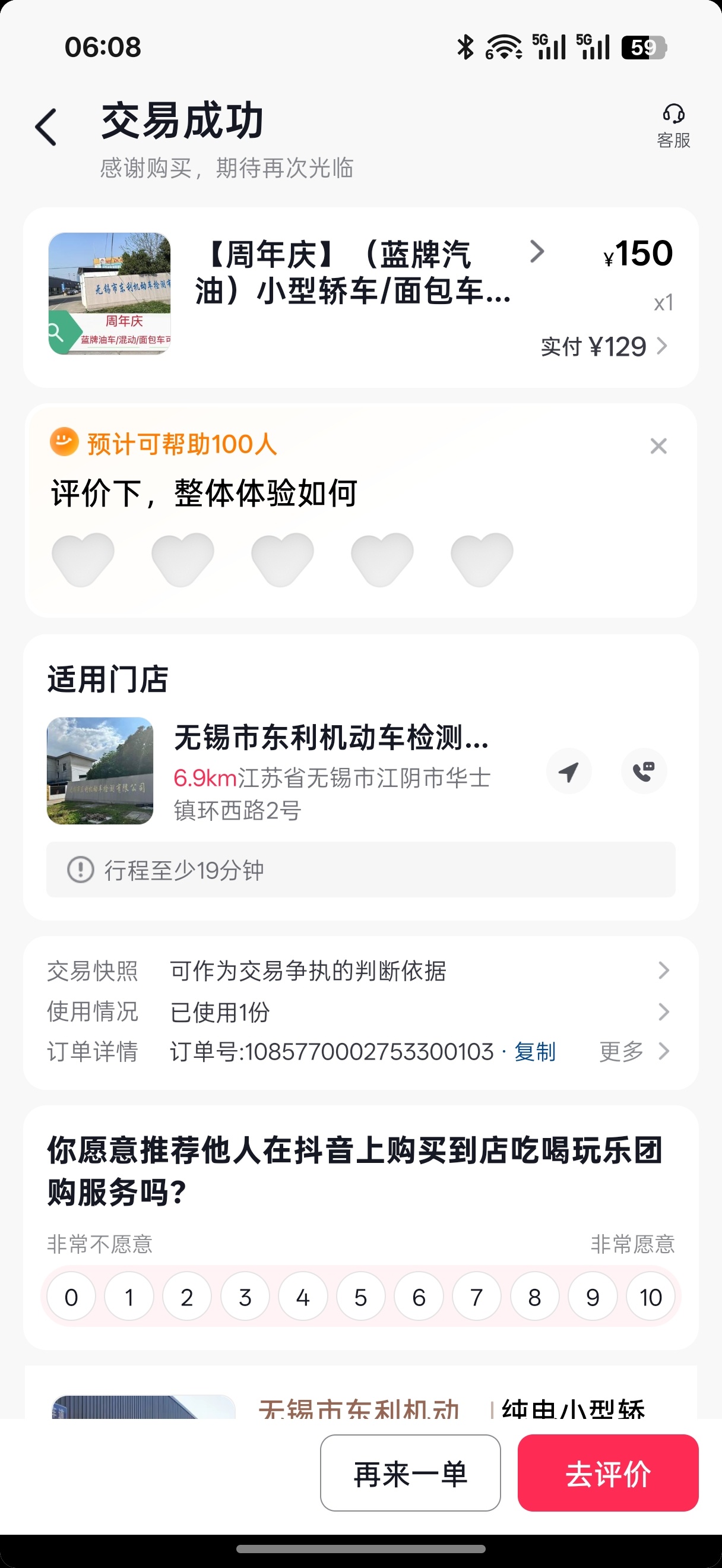This screenshot has height=1568, width=722.
Task: Open the 交易快照 transaction snapshot
Action: tap(359, 971)
